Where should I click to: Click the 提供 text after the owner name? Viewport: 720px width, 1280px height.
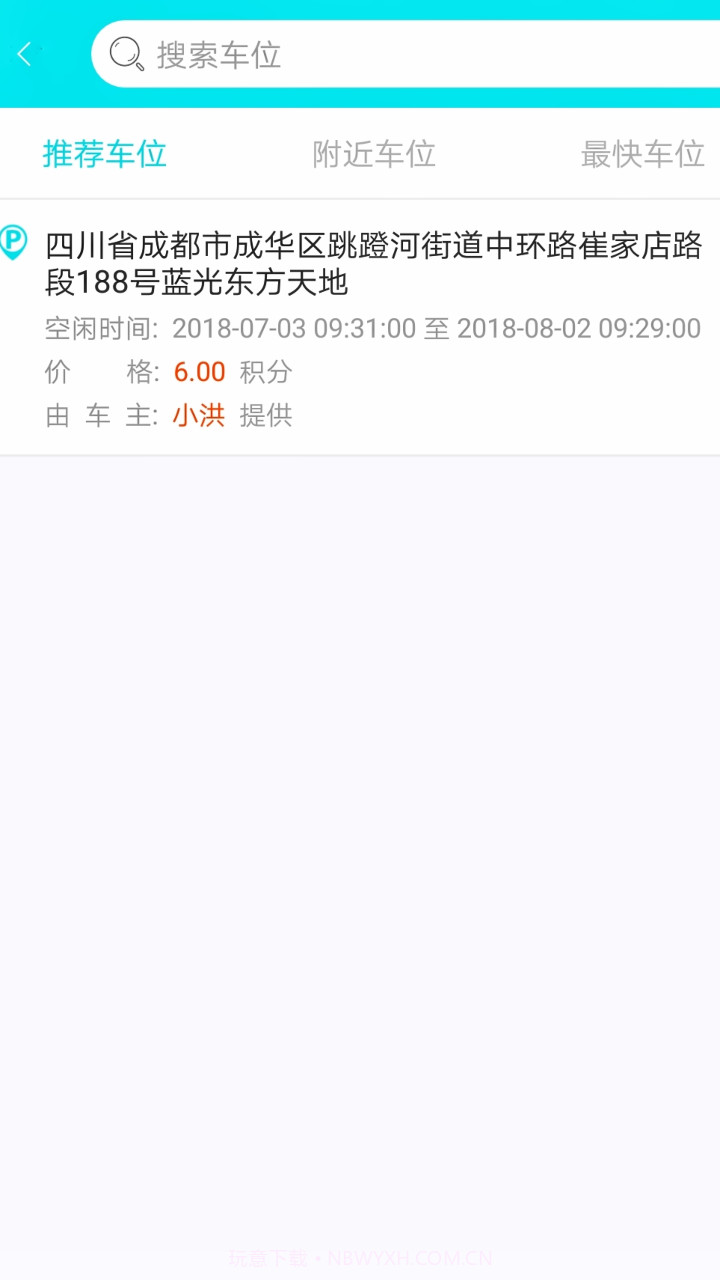(x=266, y=415)
